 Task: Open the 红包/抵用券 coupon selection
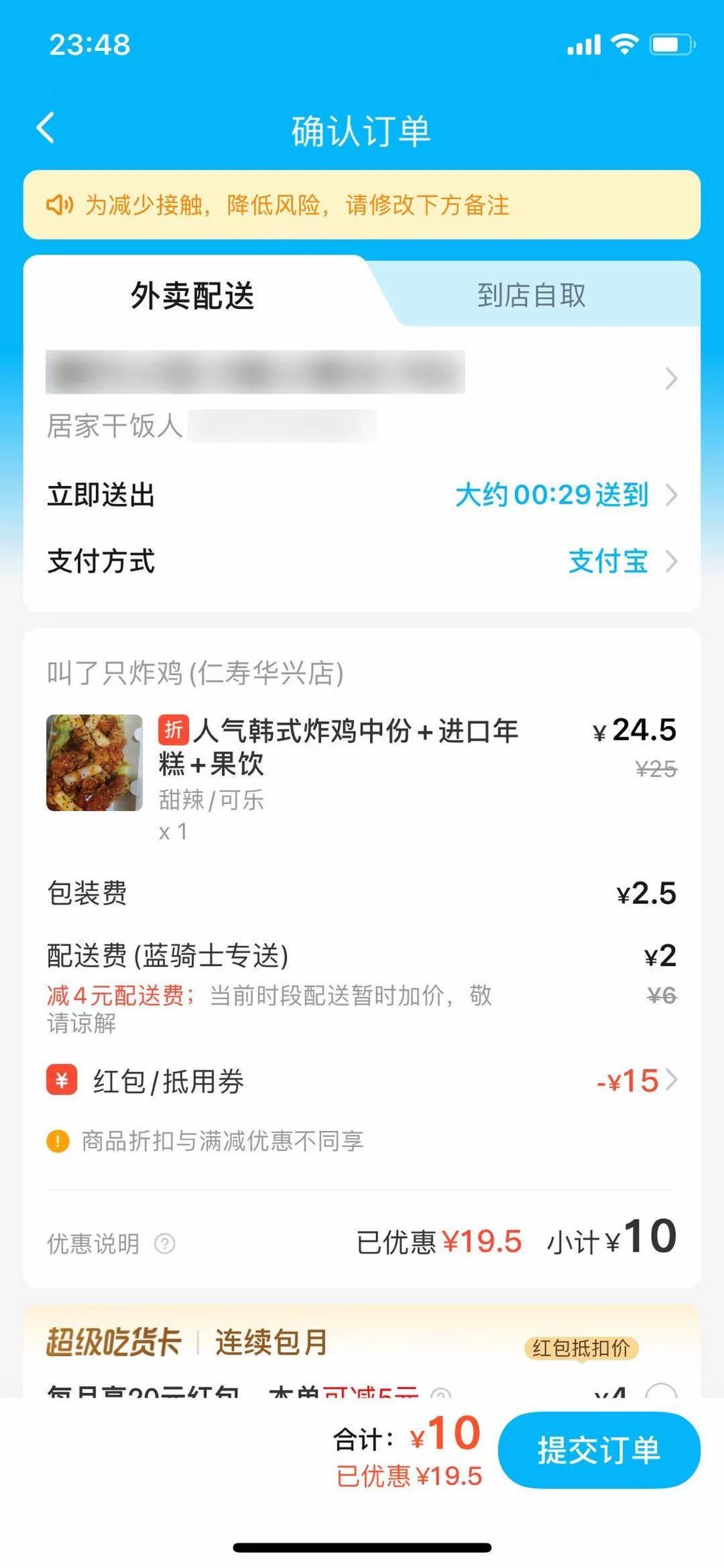[635, 1081]
